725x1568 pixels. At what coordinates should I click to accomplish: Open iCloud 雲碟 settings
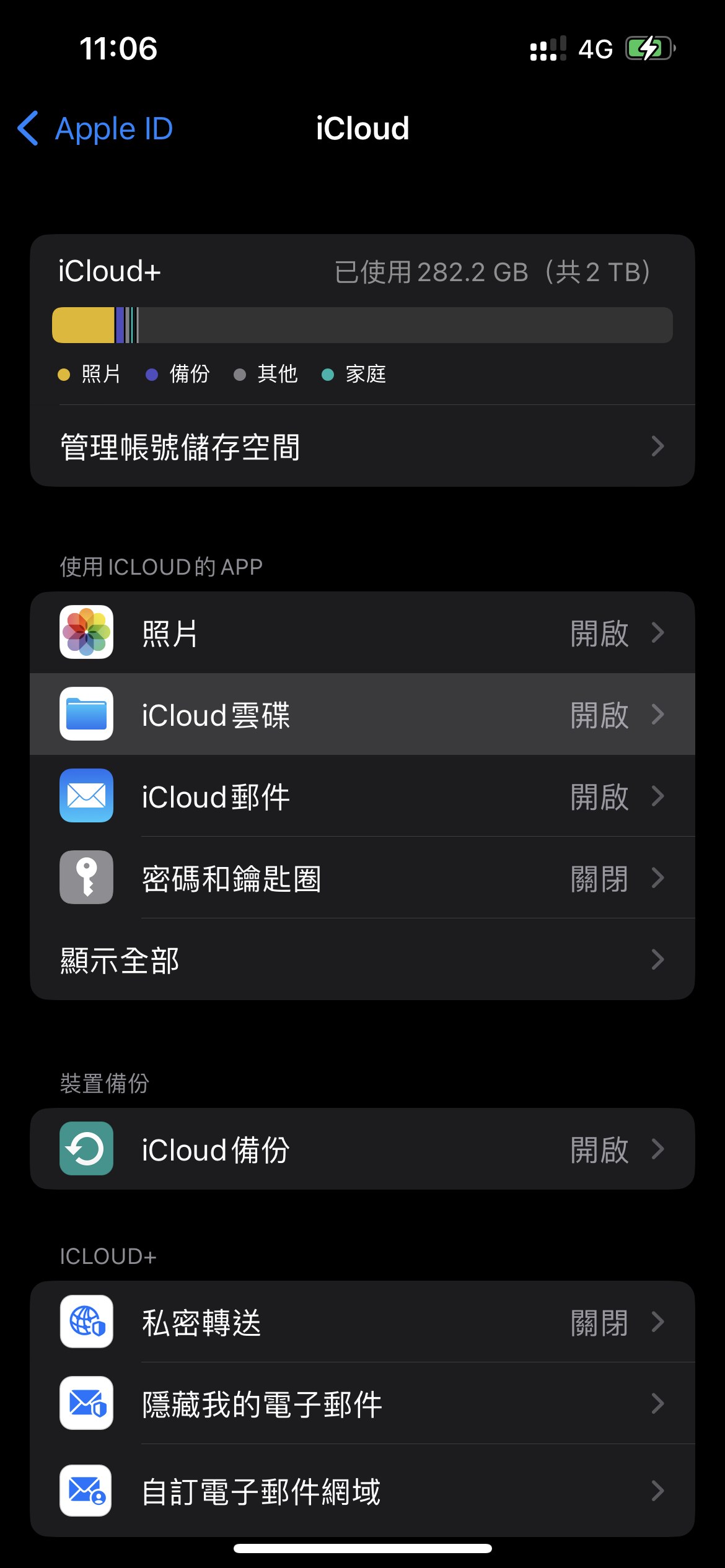[x=362, y=714]
